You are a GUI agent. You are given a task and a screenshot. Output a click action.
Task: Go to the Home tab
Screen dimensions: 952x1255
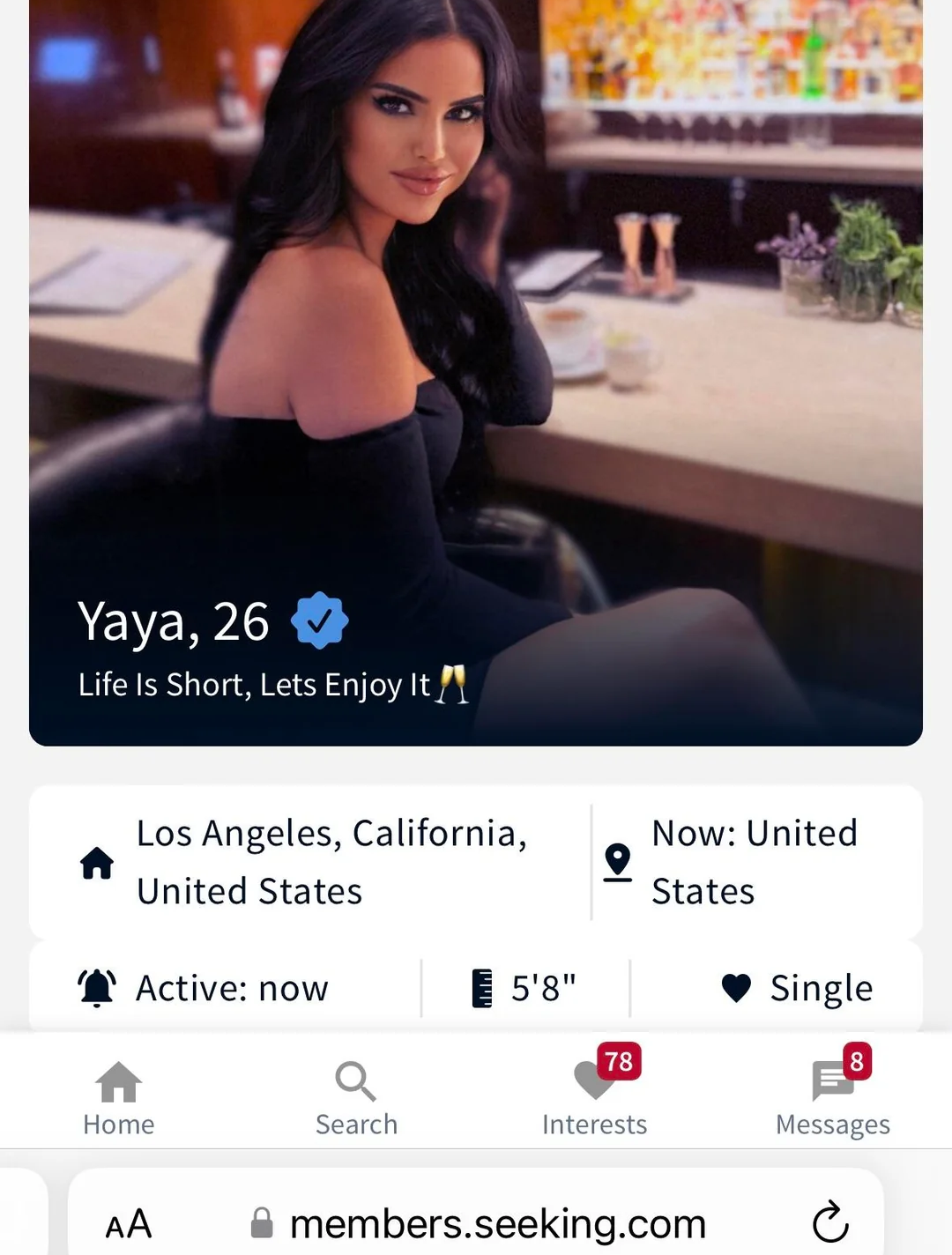[118, 1097]
